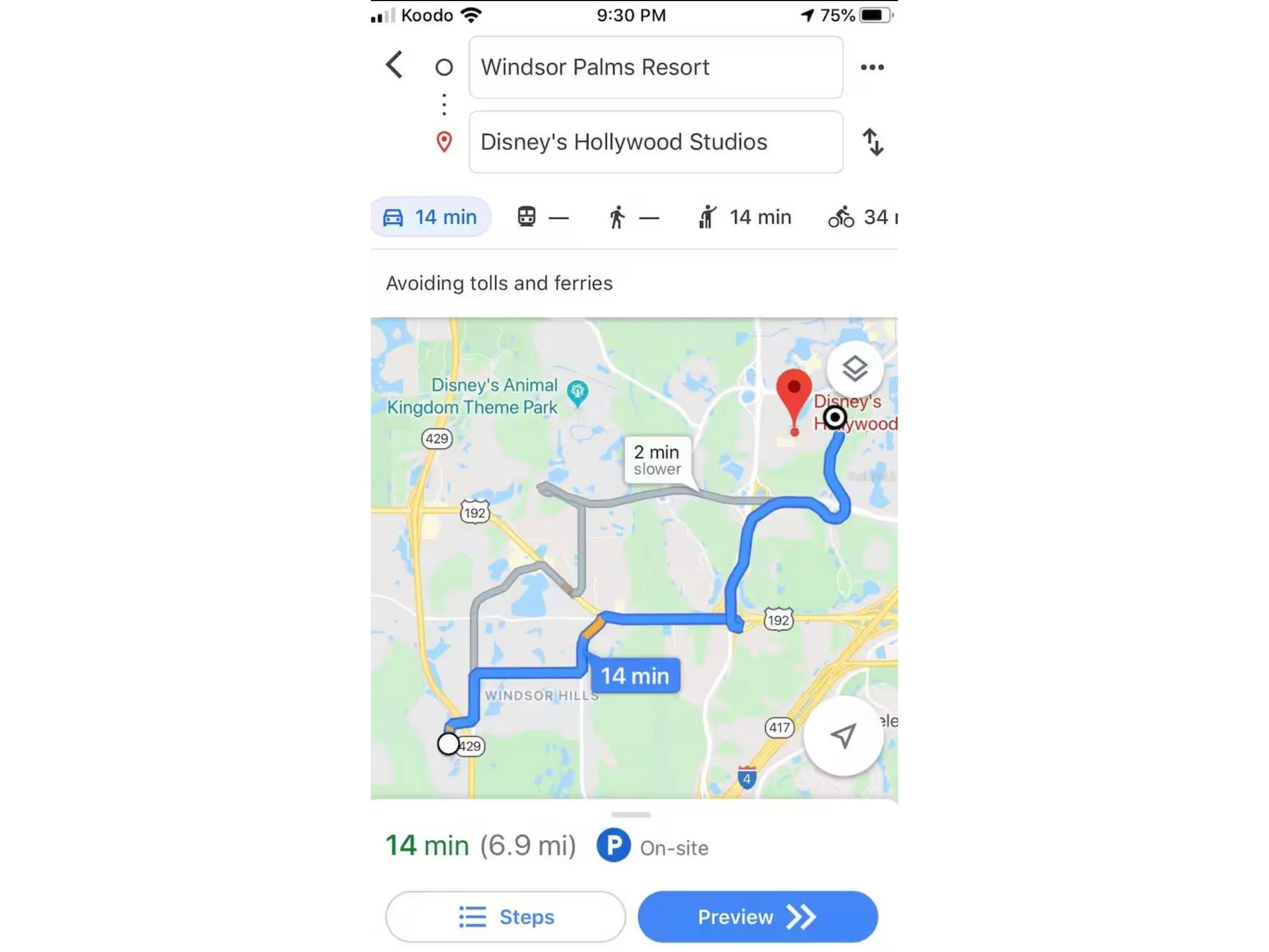Screen dimensions: 1269x952
Task: Swap starting point and destination
Action: click(x=873, y=142)
